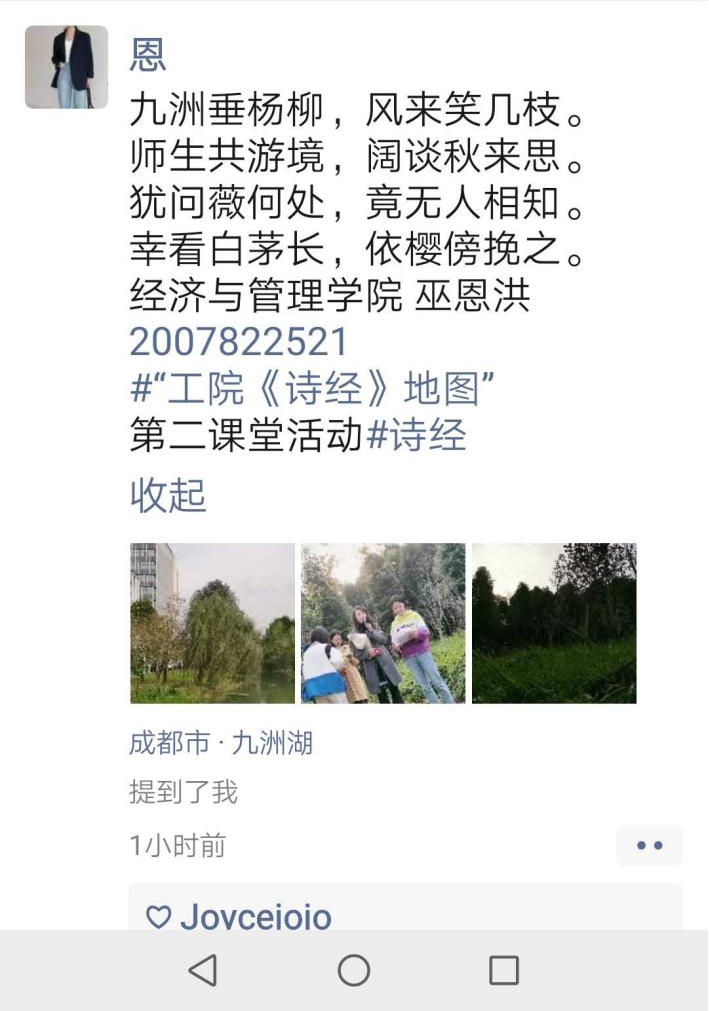Open the recent apps overview
Image resolution: width=709 pixels, height=1011 pixels.
point(504,970)
